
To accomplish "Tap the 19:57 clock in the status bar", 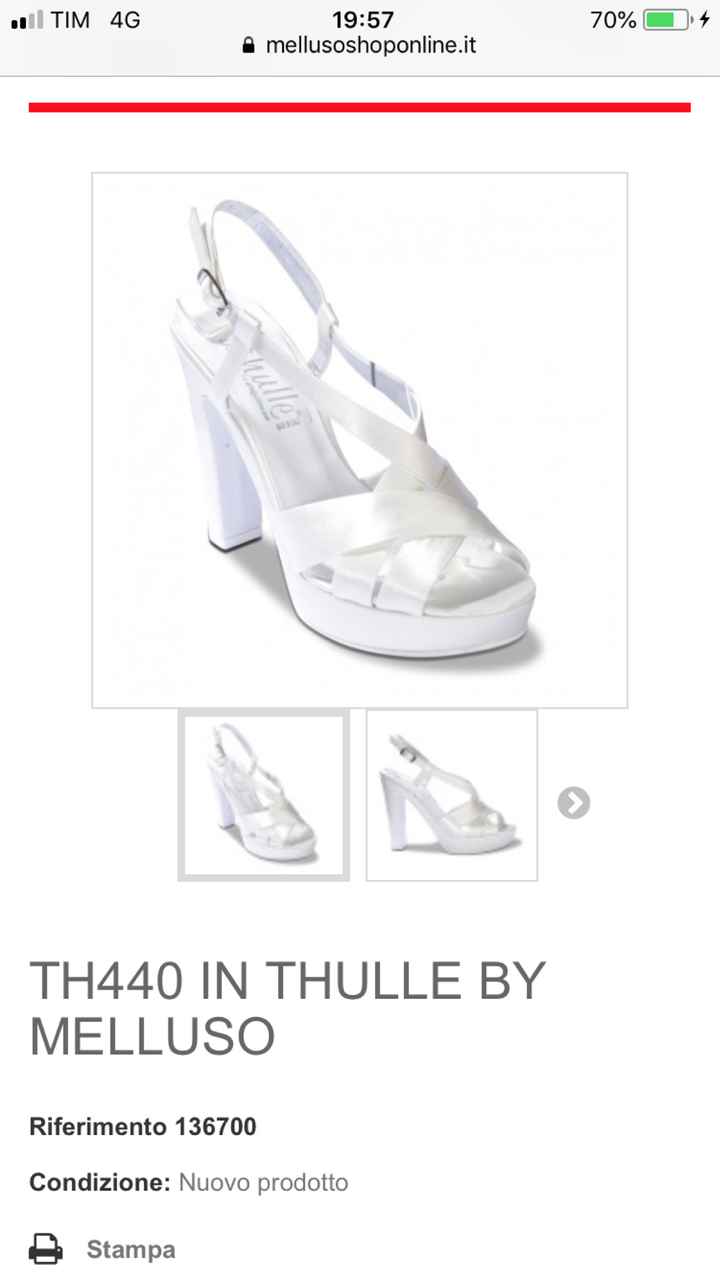I will point(360,18).
